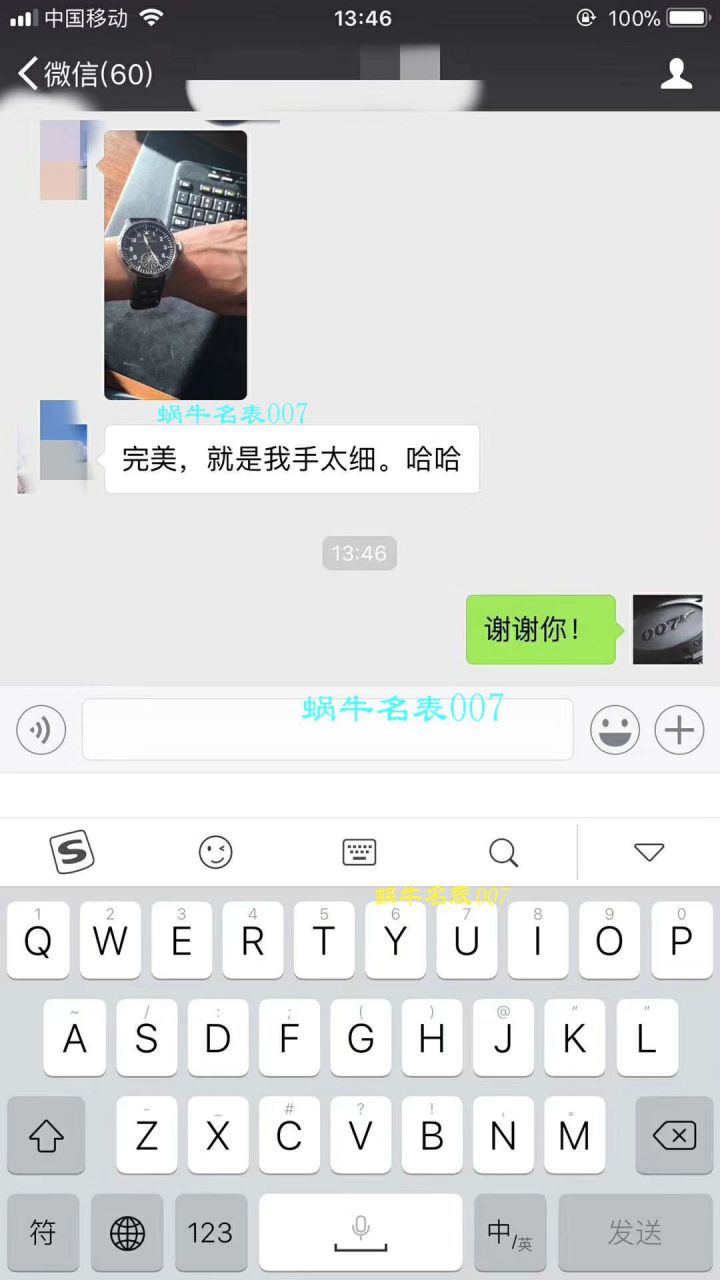This screenshot has height=1280, width=720.
Task: Open the keyboard emoticon face icon
Action: (x=215, y=852)
